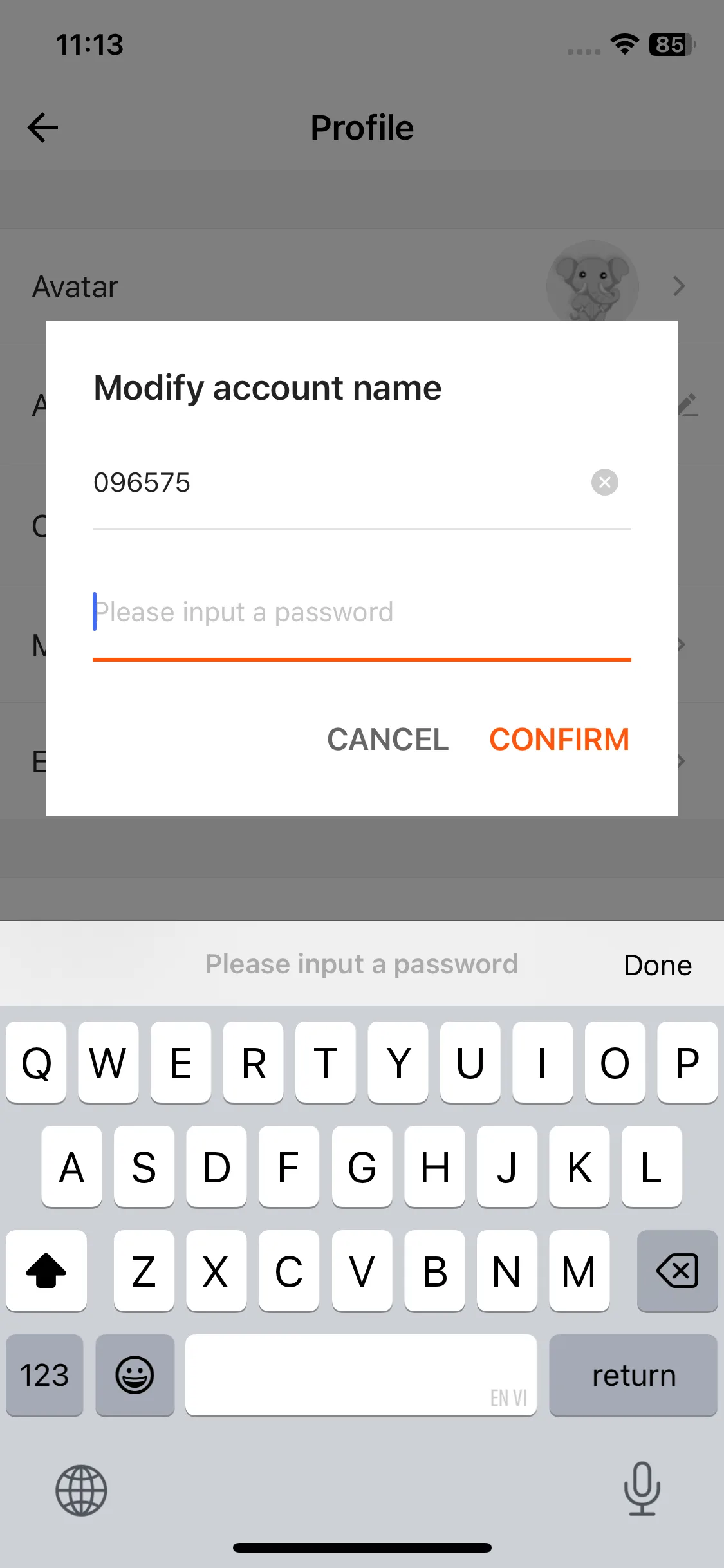The width and height of the screenshot is (724, 1568).
Task: Toggle the shift key on the keyboard
Action: click(46, 1271)
